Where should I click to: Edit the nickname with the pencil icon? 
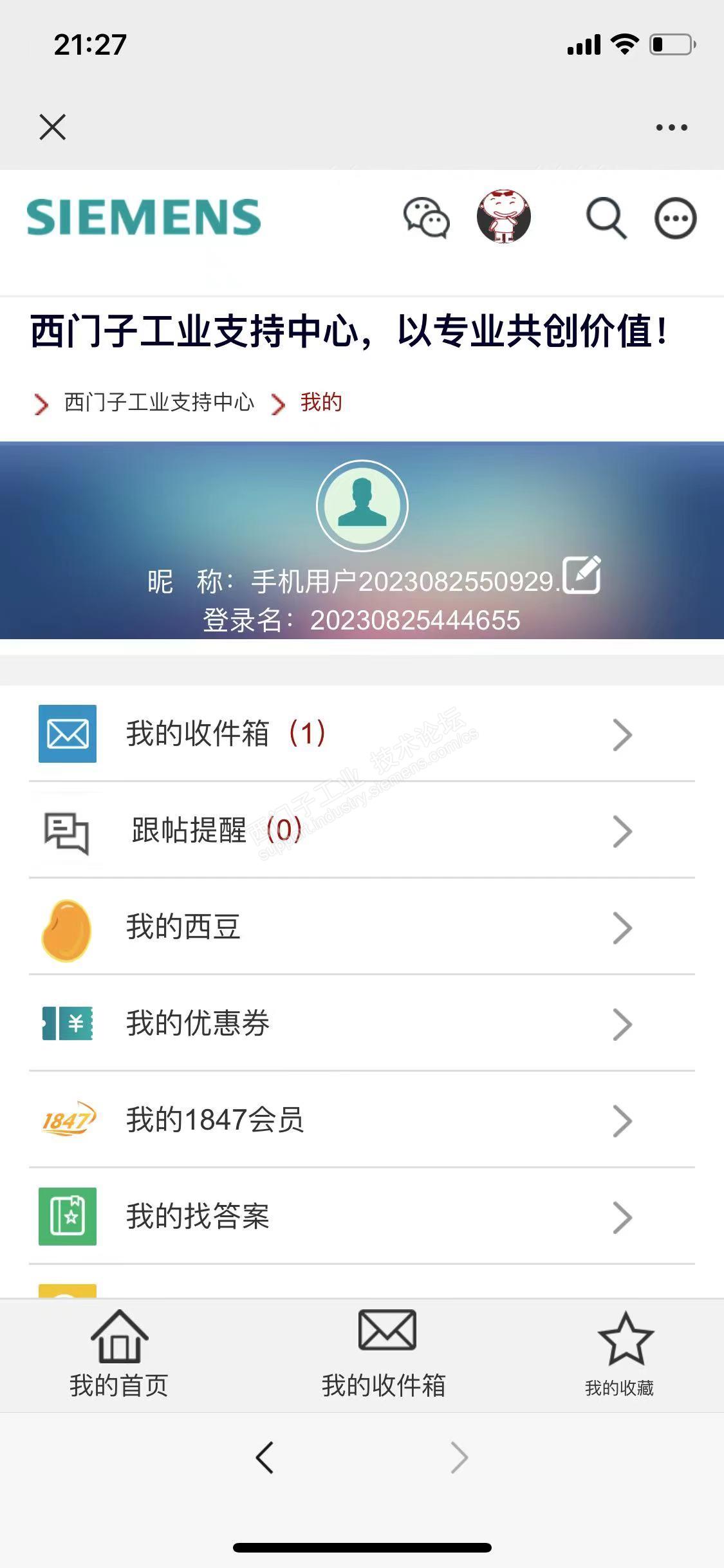click(x=582, y=574)
